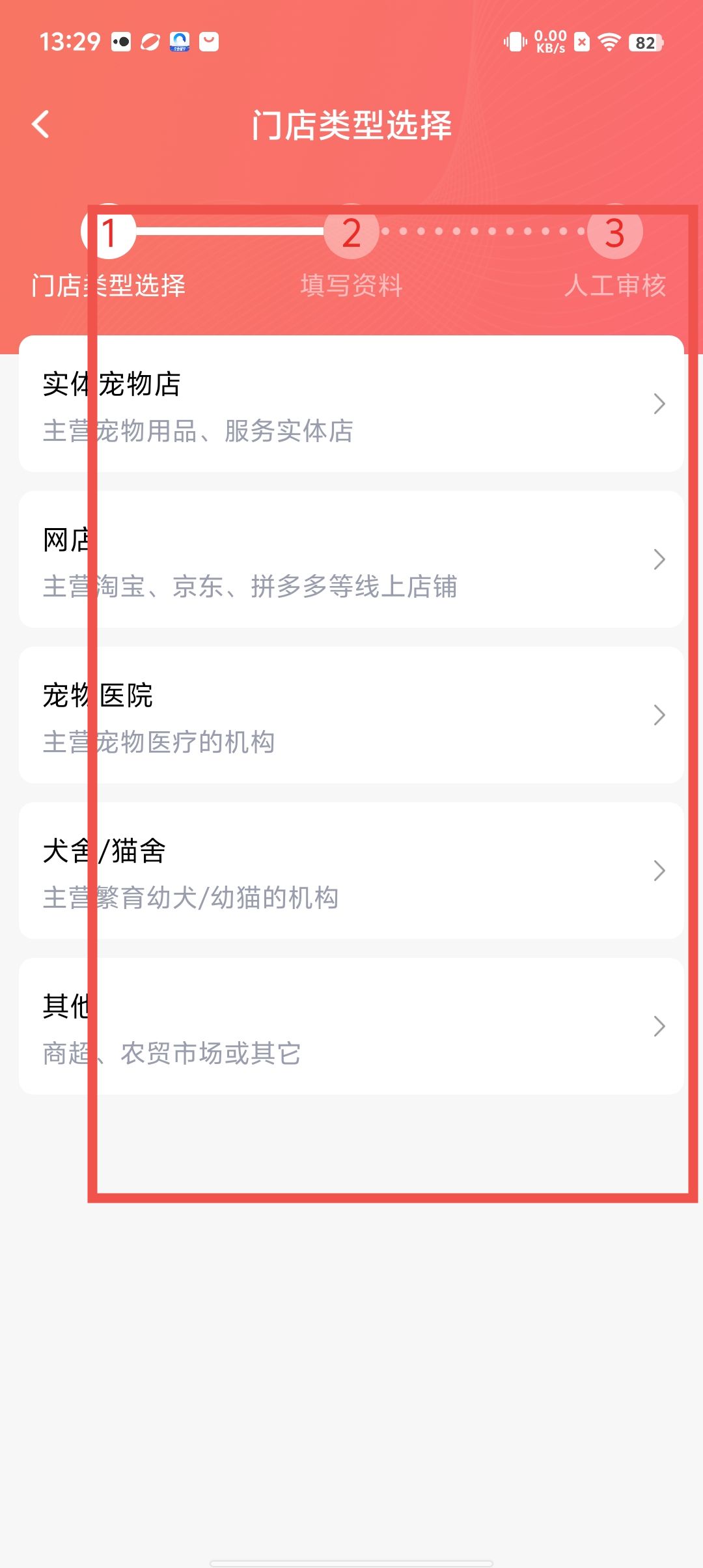The image size is (703, 1568).
Task: Select 实体宠物店 store type
Action: click(x=351, y=404)
